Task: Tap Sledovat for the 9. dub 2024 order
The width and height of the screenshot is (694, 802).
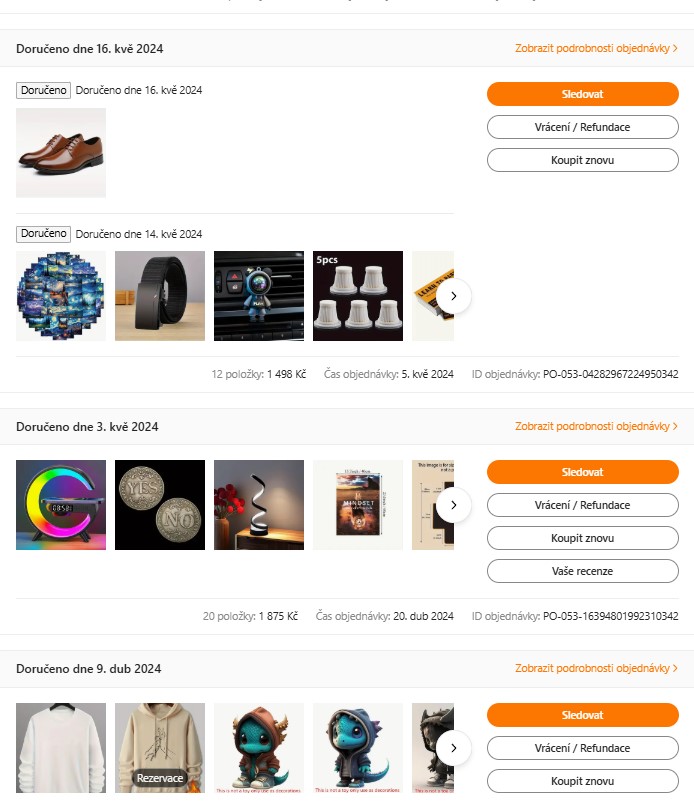Action: click(x=582, y=715)
